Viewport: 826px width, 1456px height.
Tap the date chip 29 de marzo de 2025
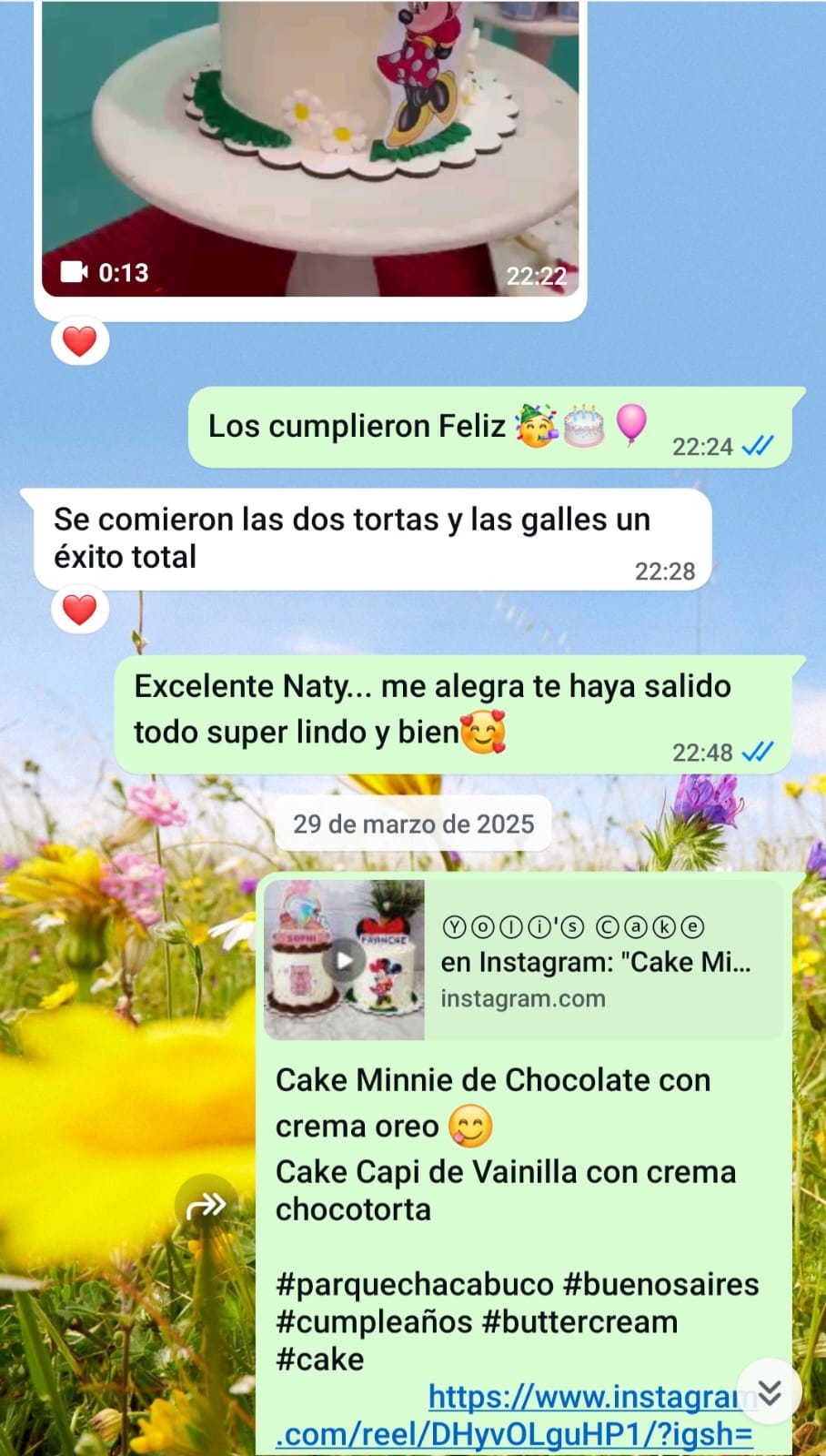click(413, 824)
